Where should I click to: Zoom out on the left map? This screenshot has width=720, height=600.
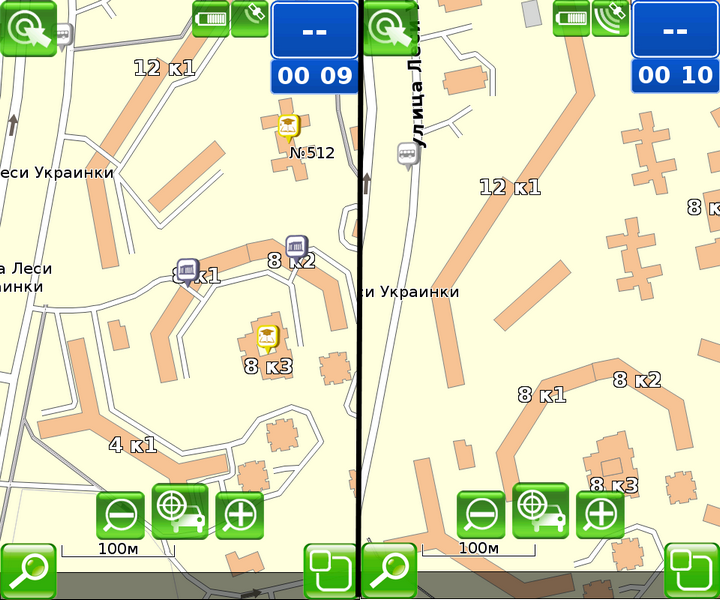pos(121,515)
